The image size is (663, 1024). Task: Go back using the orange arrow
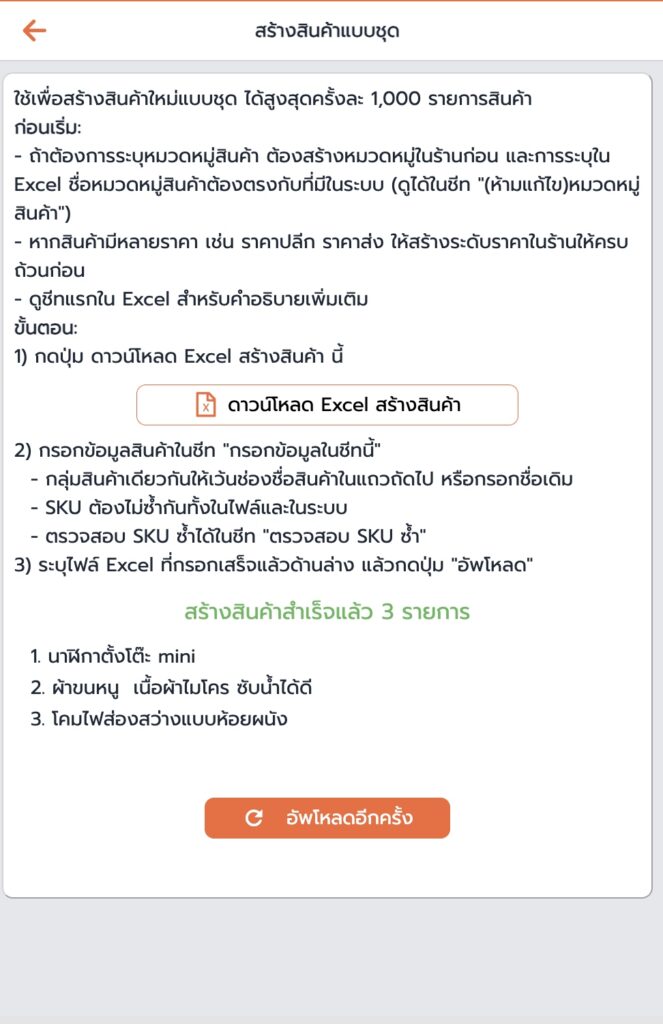tap(34, 30)
